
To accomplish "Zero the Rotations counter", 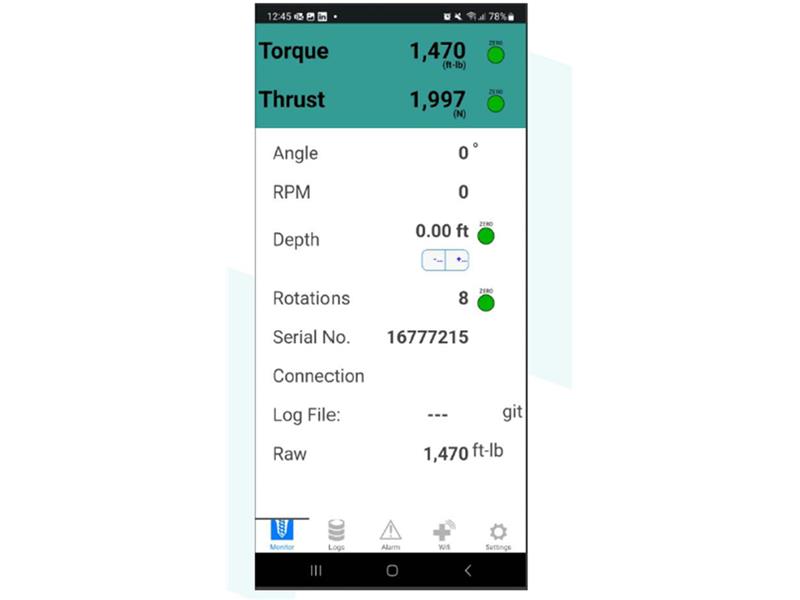I will (x=486, y=302).
